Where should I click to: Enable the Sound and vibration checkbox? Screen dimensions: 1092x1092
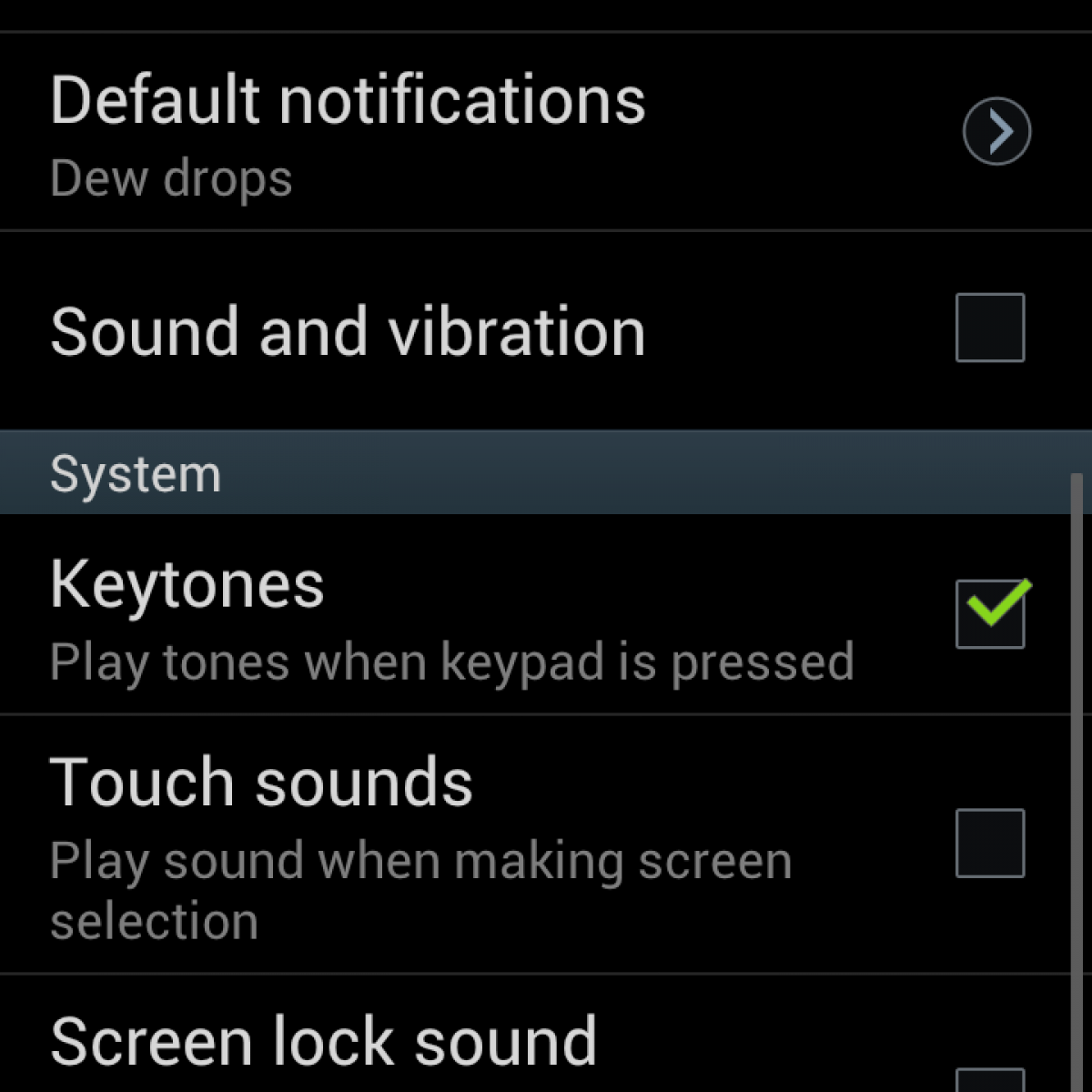[990, 328]
